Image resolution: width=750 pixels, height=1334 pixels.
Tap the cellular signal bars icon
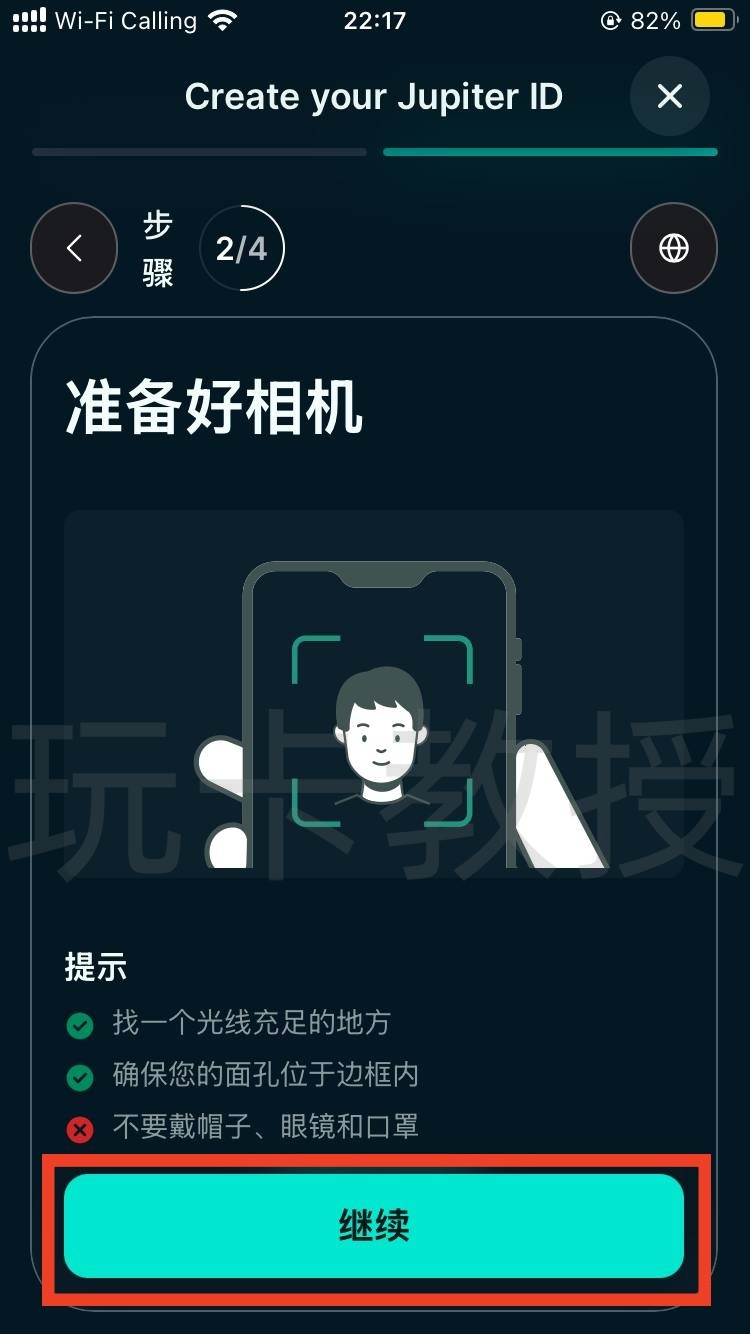[27, 19]
